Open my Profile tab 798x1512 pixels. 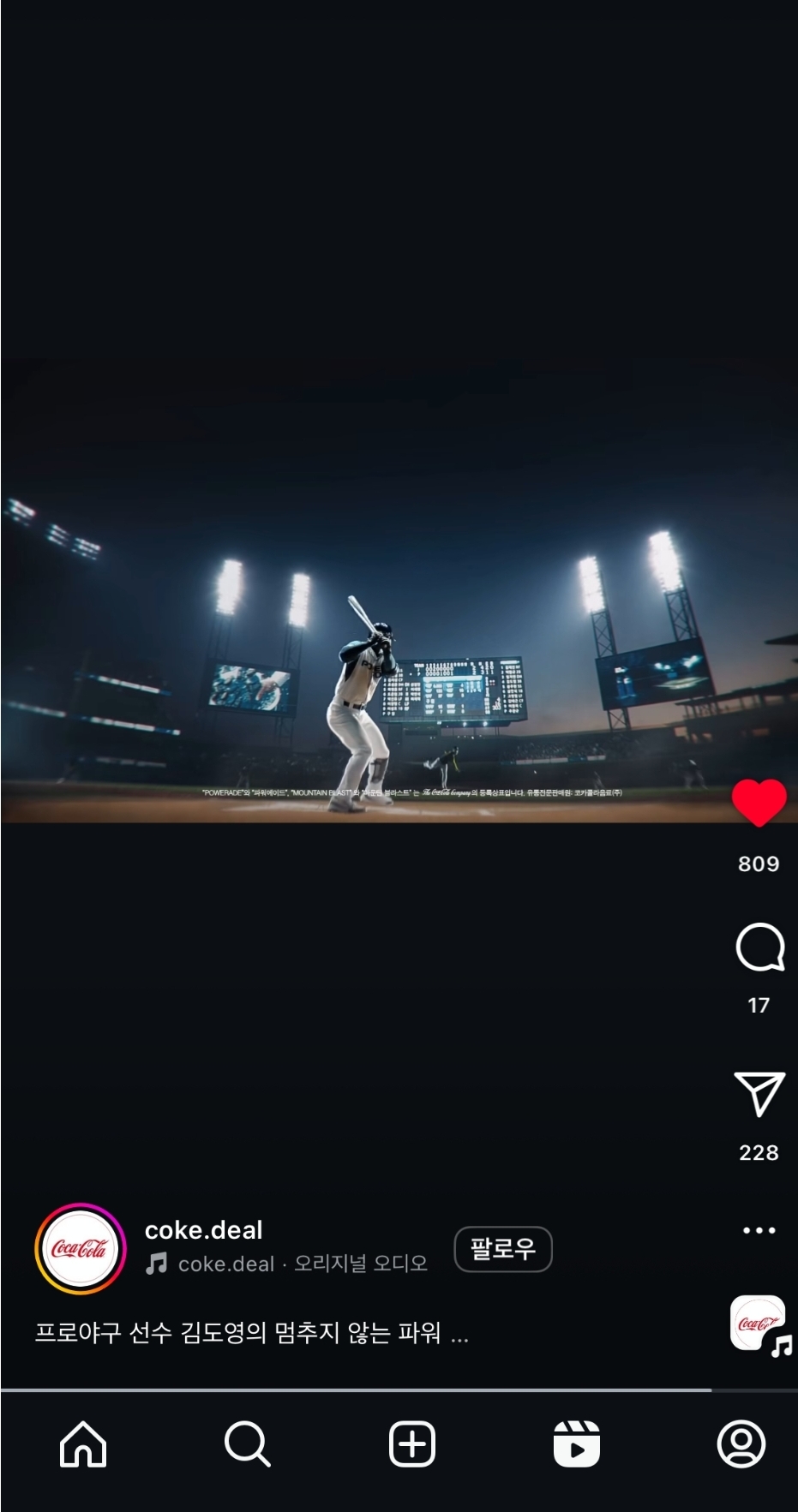click(741, 1444)
